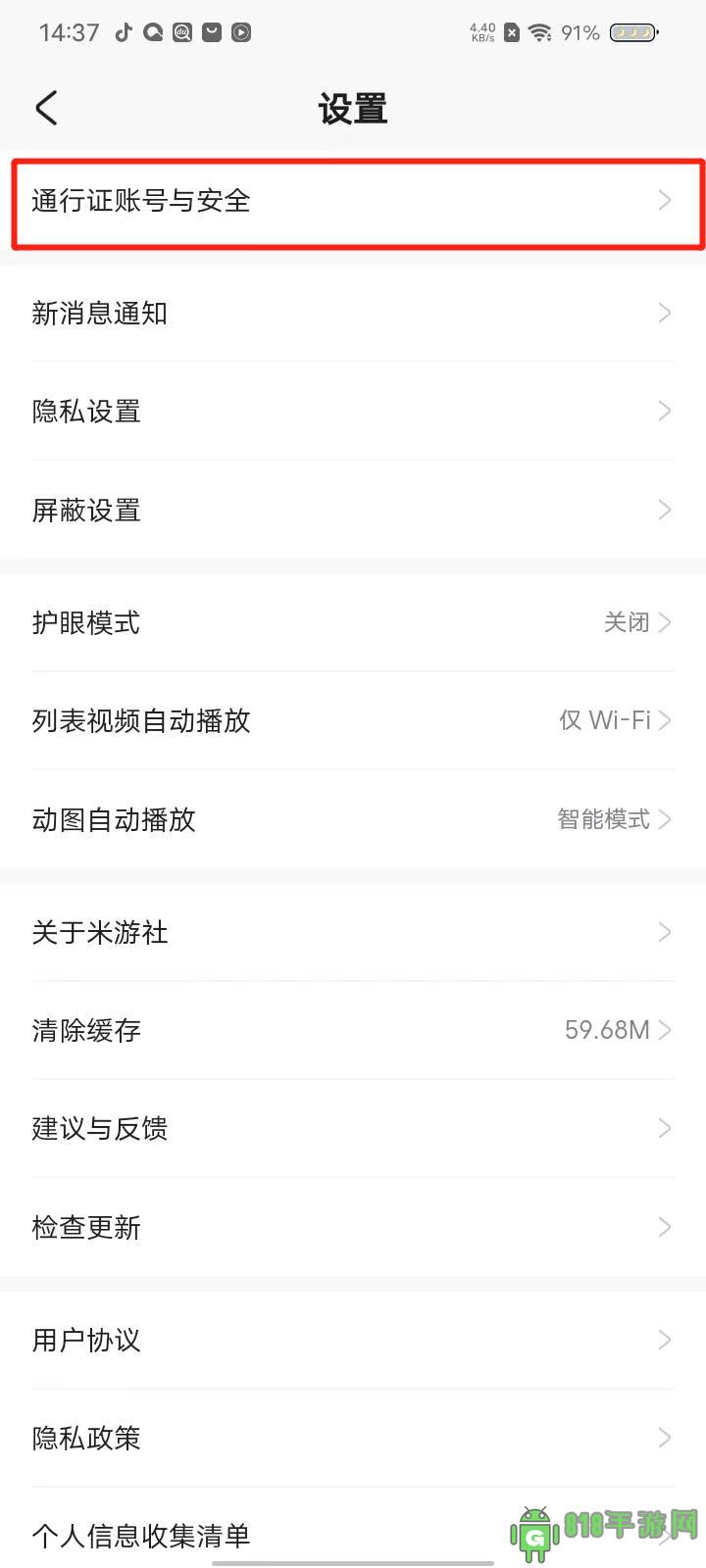The width and height of the screenshot is (706, 1568).
Task: Open 隐私设置
Action: pyautogui.click(x=353, y=412)
